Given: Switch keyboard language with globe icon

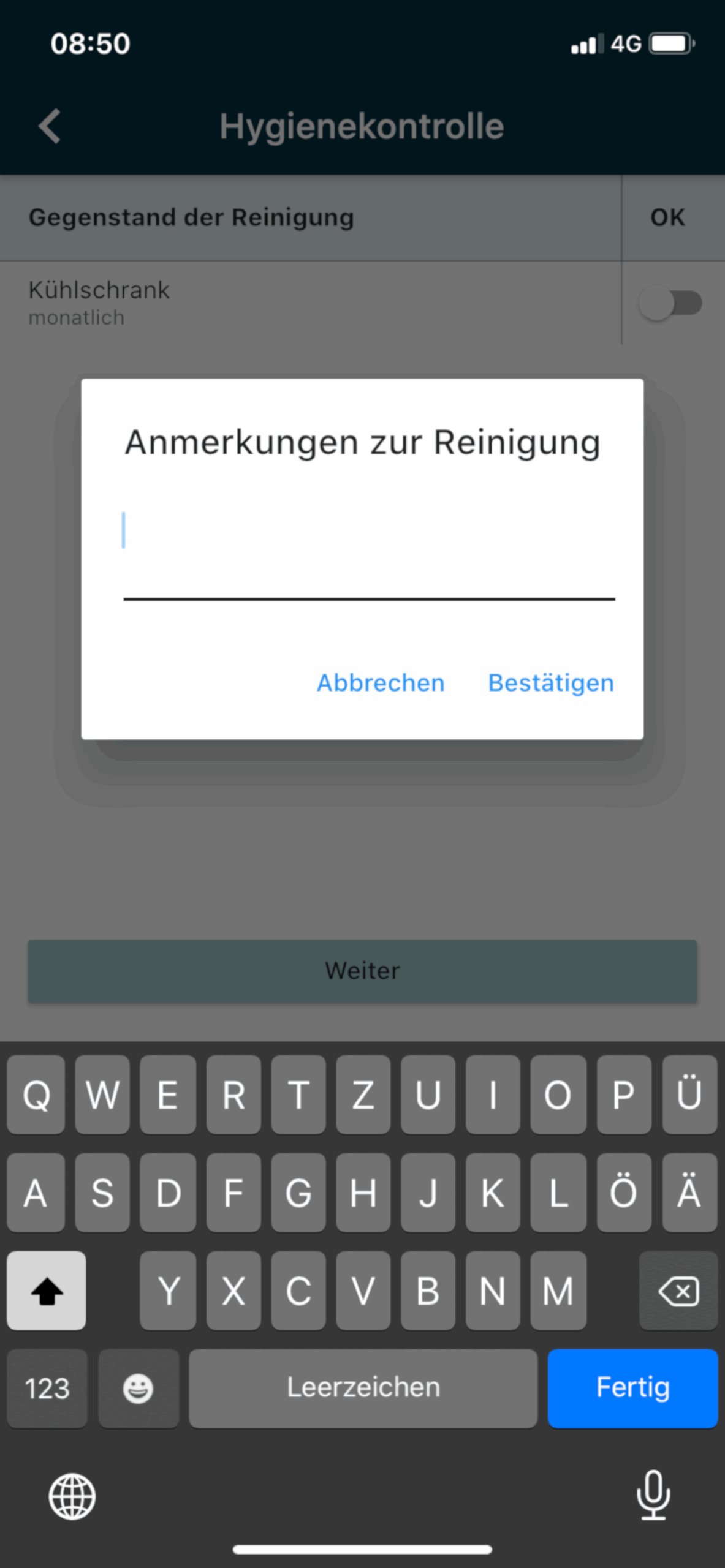Looking at the screenshot, I should (x=72, y=1496).
